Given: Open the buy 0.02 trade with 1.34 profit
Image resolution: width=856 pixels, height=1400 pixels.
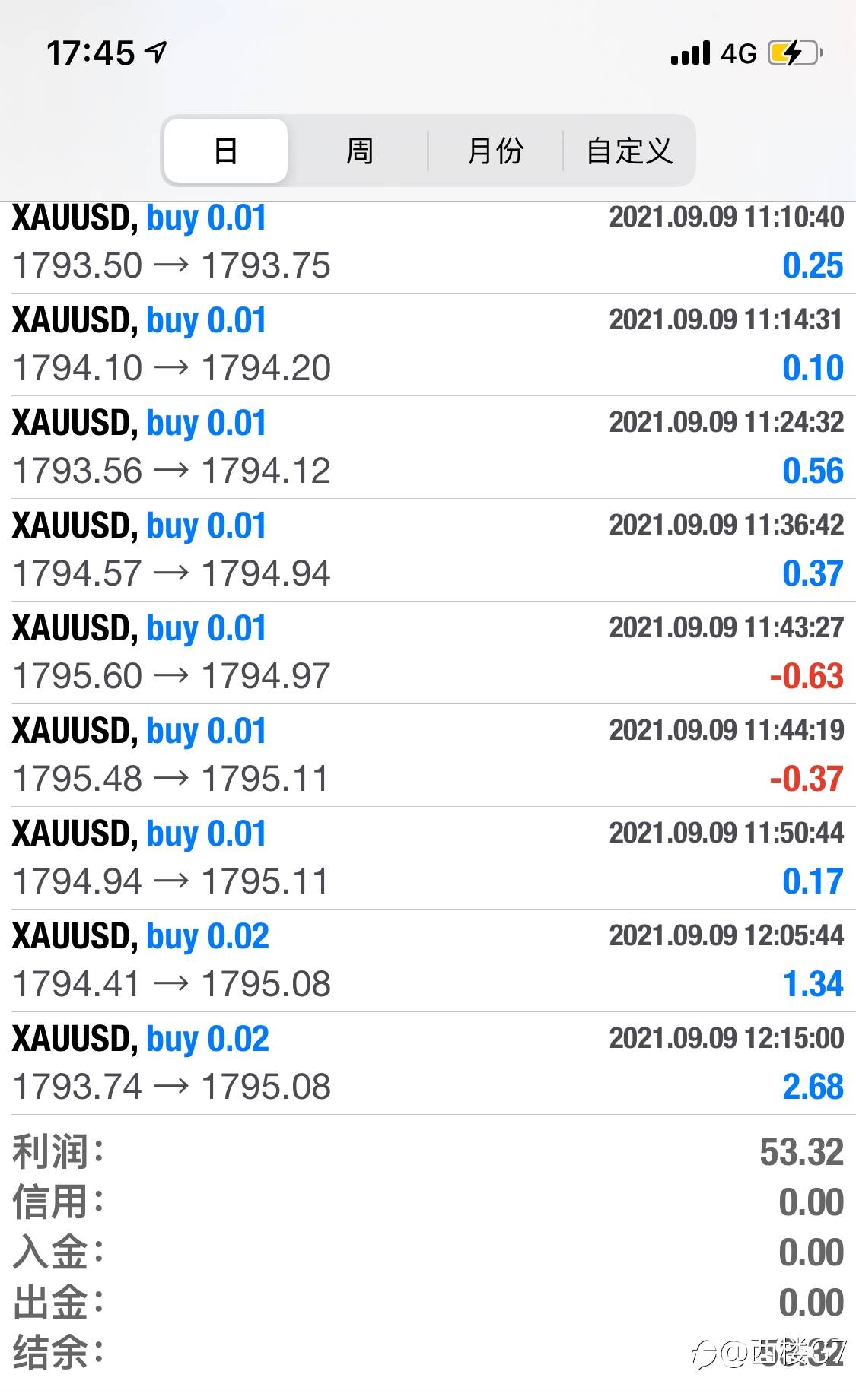Looking at the screenshot, I should (428, 960).
